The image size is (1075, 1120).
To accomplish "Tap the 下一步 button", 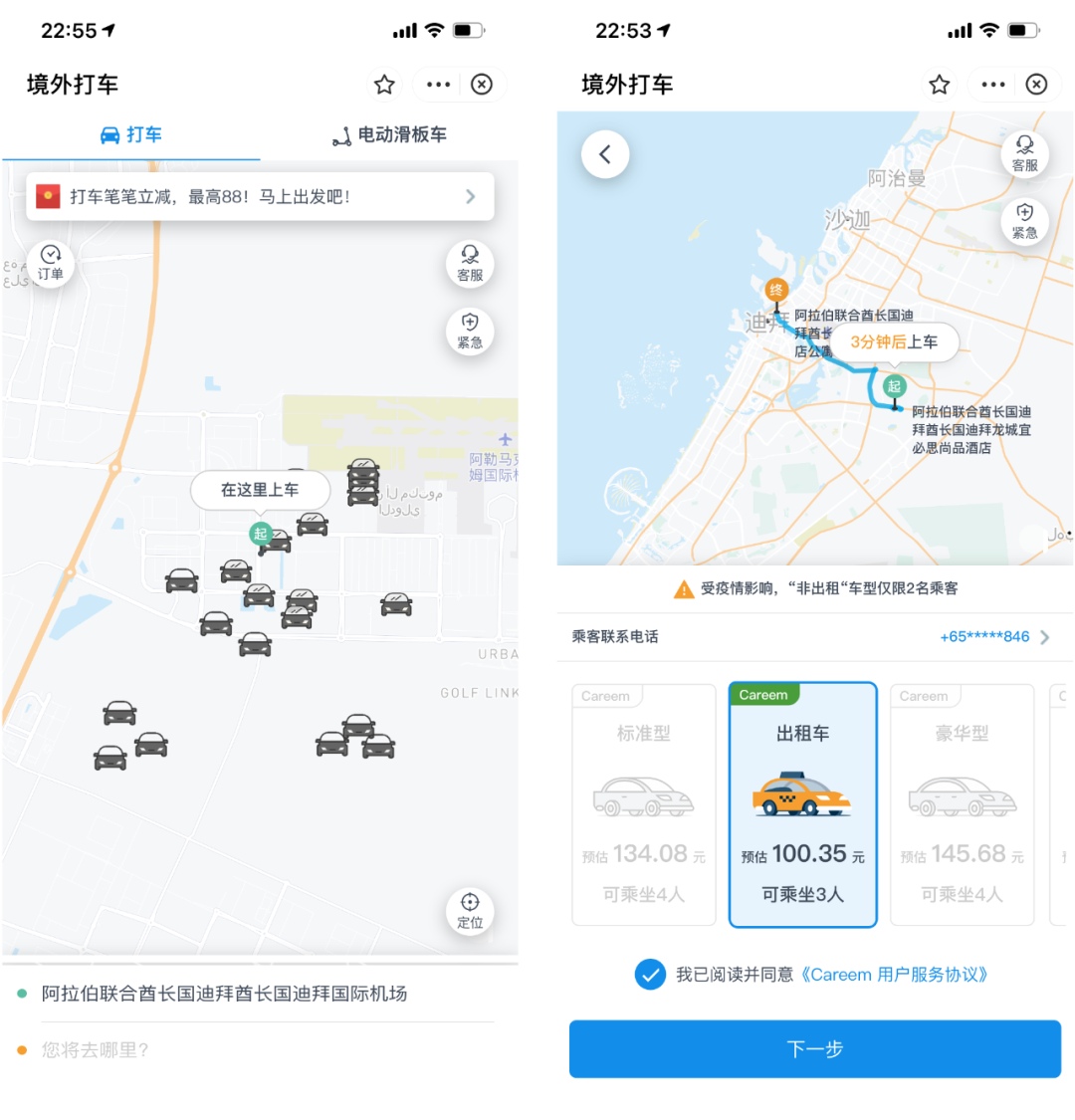I will click(814, 1048).
